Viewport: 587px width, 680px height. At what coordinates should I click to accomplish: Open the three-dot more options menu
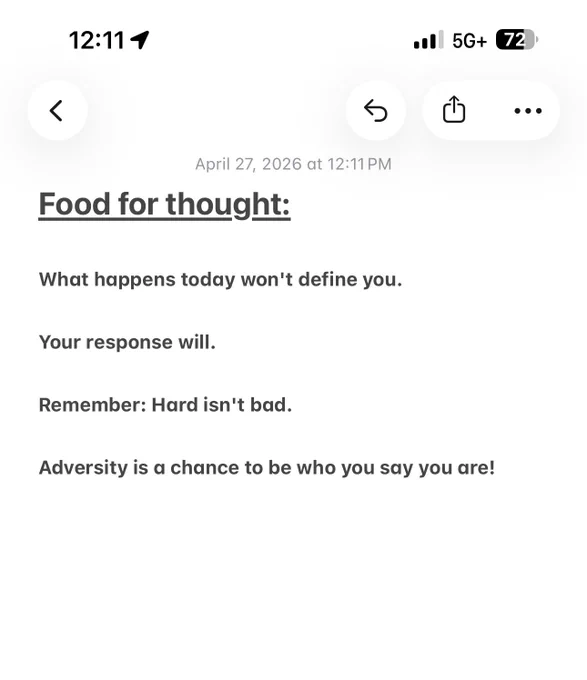528,111
